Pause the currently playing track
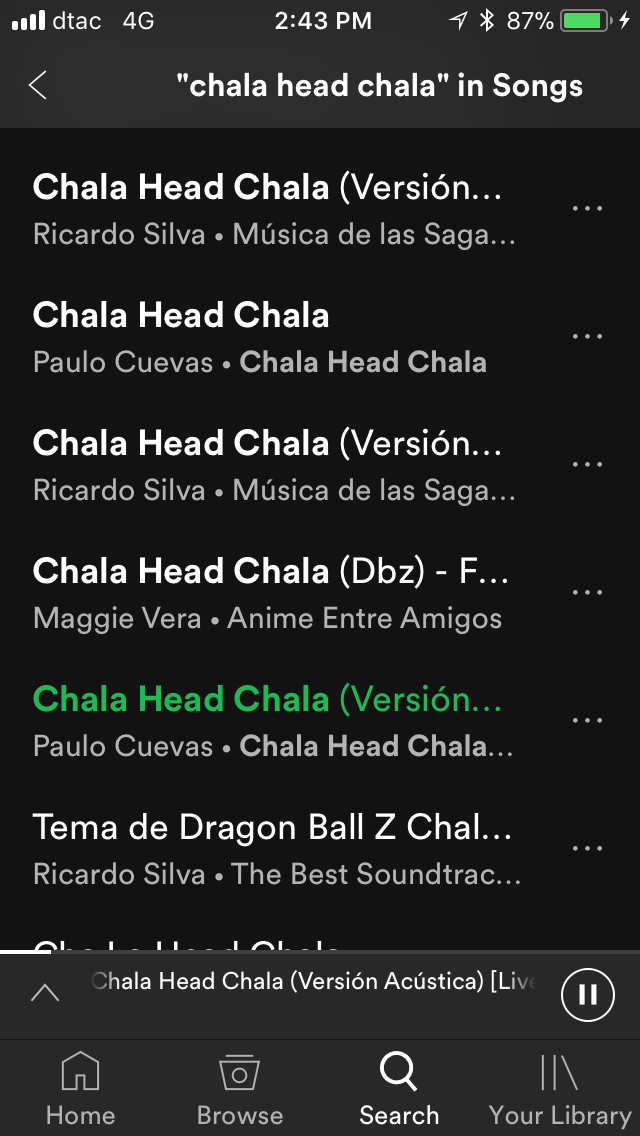The height and width of the screenshot is (1136, 640). coord(588,995)
